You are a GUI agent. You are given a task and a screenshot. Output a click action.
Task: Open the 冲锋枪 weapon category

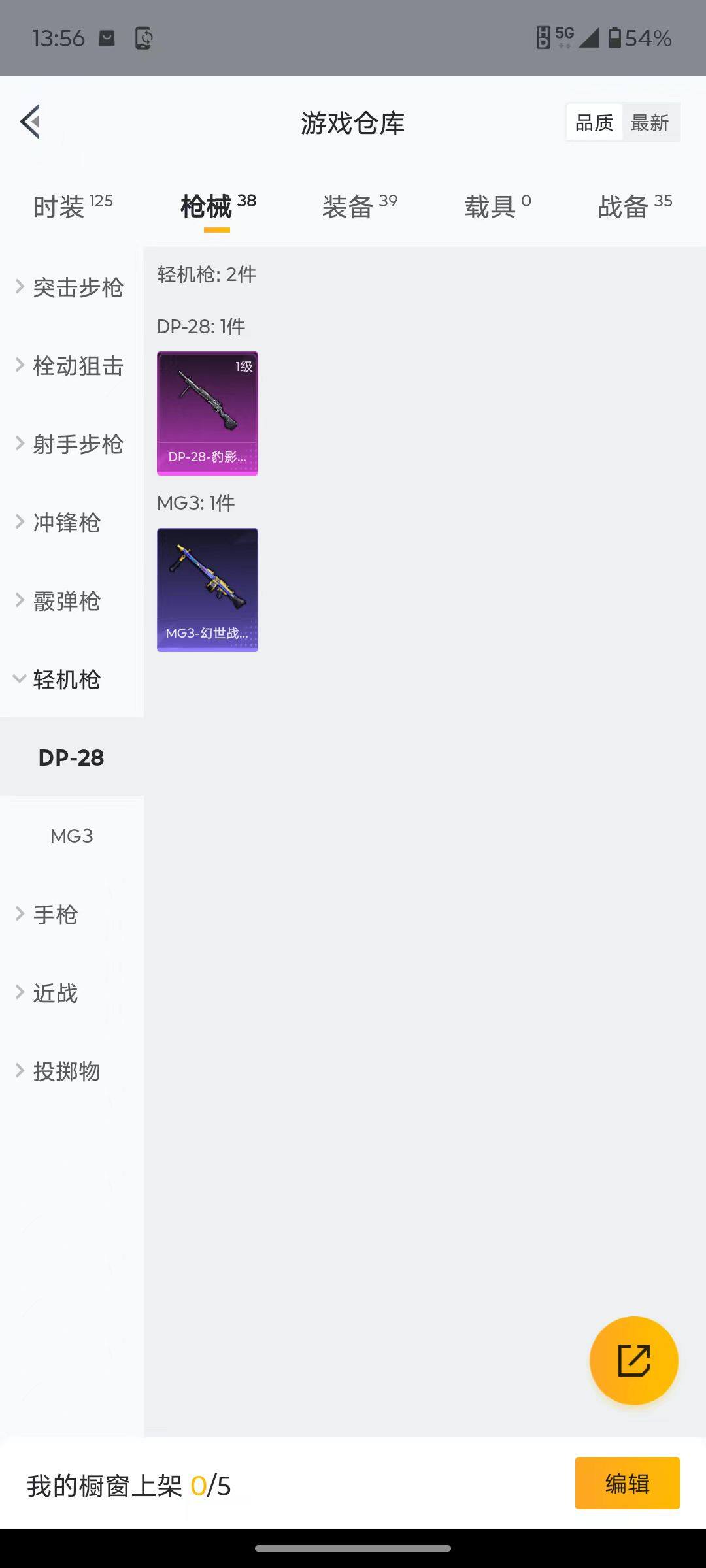[72, 523]
